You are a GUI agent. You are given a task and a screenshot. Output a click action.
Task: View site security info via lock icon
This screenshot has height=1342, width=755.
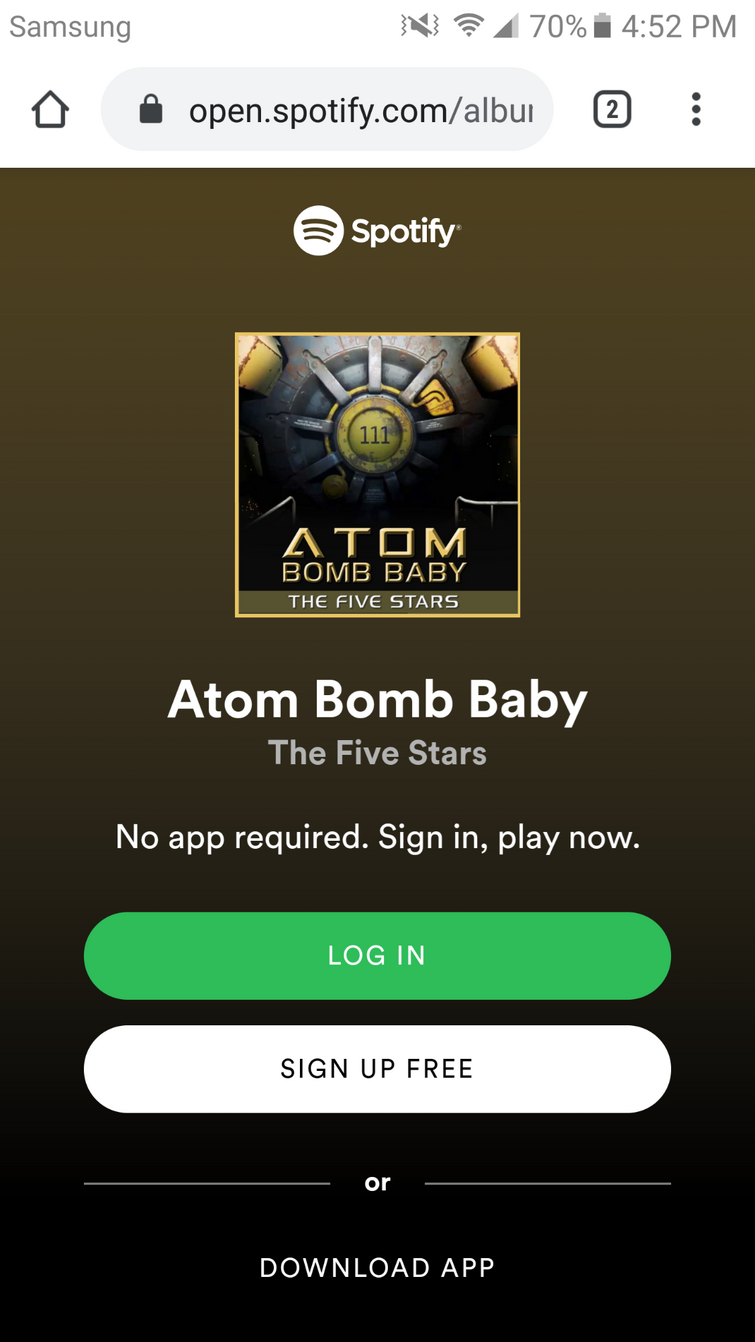pyautogui.click(x=151, y=109)
